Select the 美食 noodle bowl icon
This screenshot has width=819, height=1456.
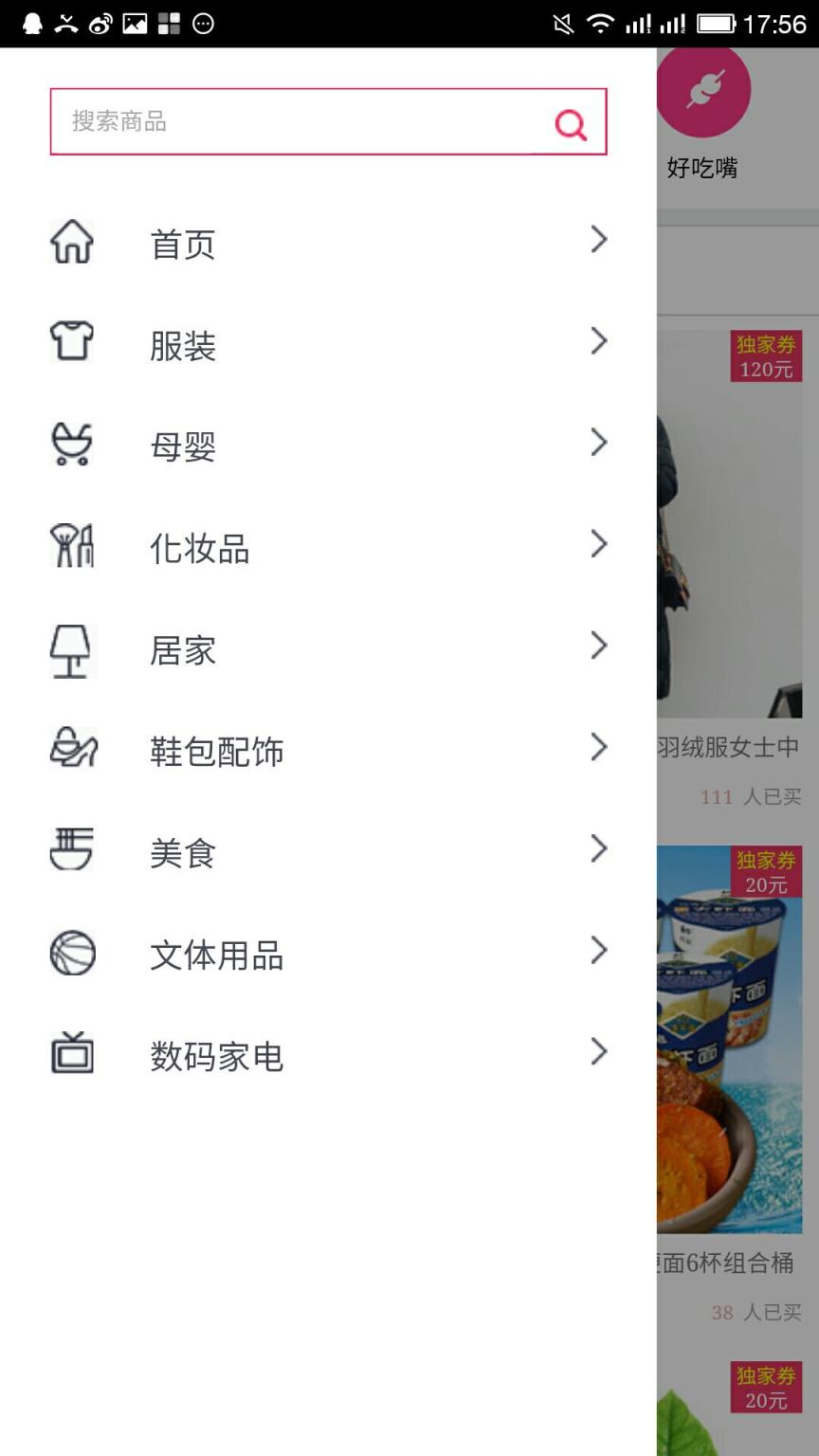[x=72, y=850]
